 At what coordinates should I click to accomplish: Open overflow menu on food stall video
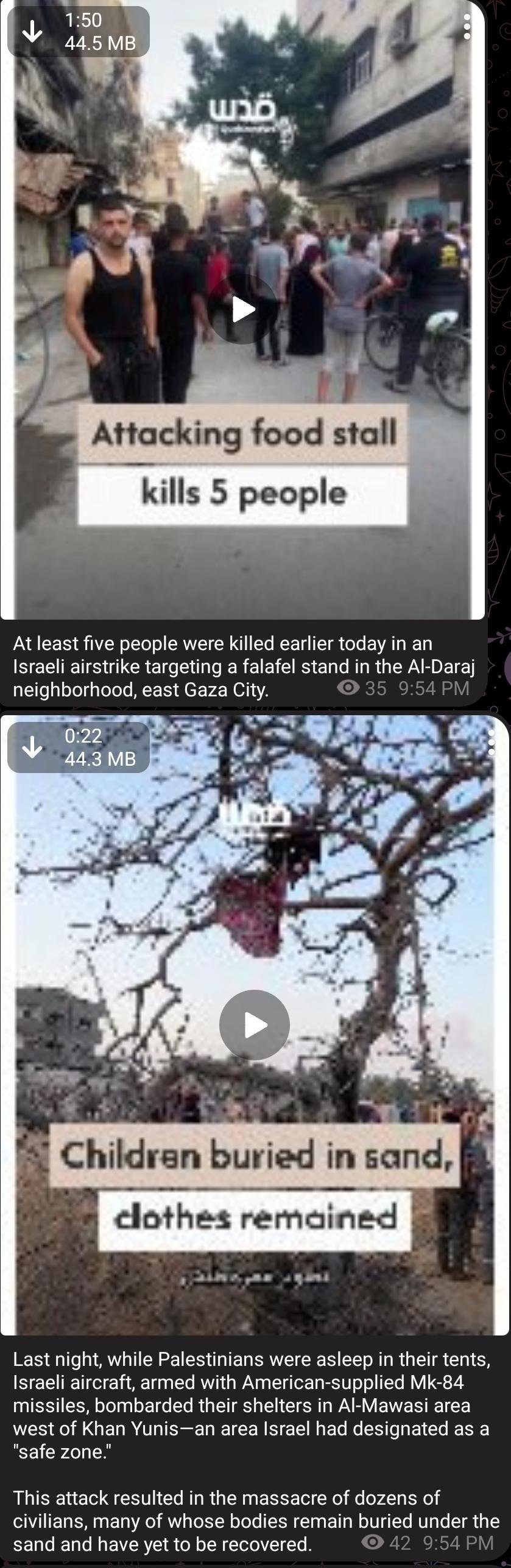[467, 27]
